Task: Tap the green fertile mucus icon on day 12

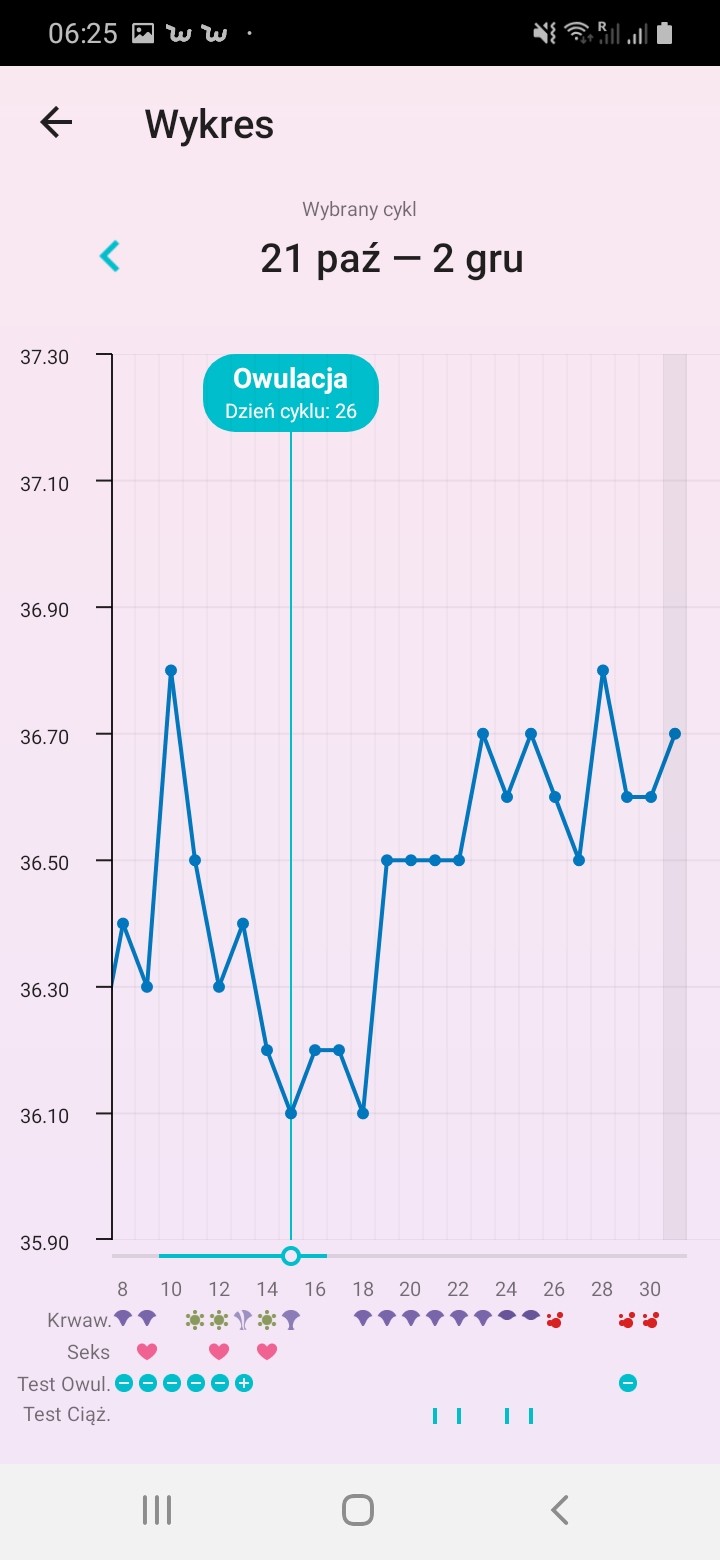Action: pos(218,1318)
